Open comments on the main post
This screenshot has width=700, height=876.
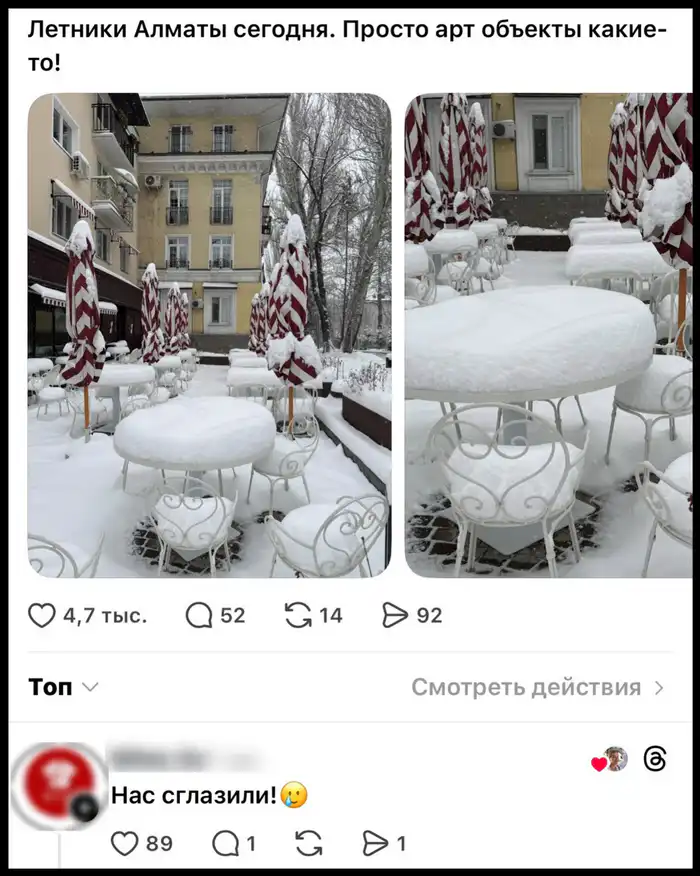199,616
